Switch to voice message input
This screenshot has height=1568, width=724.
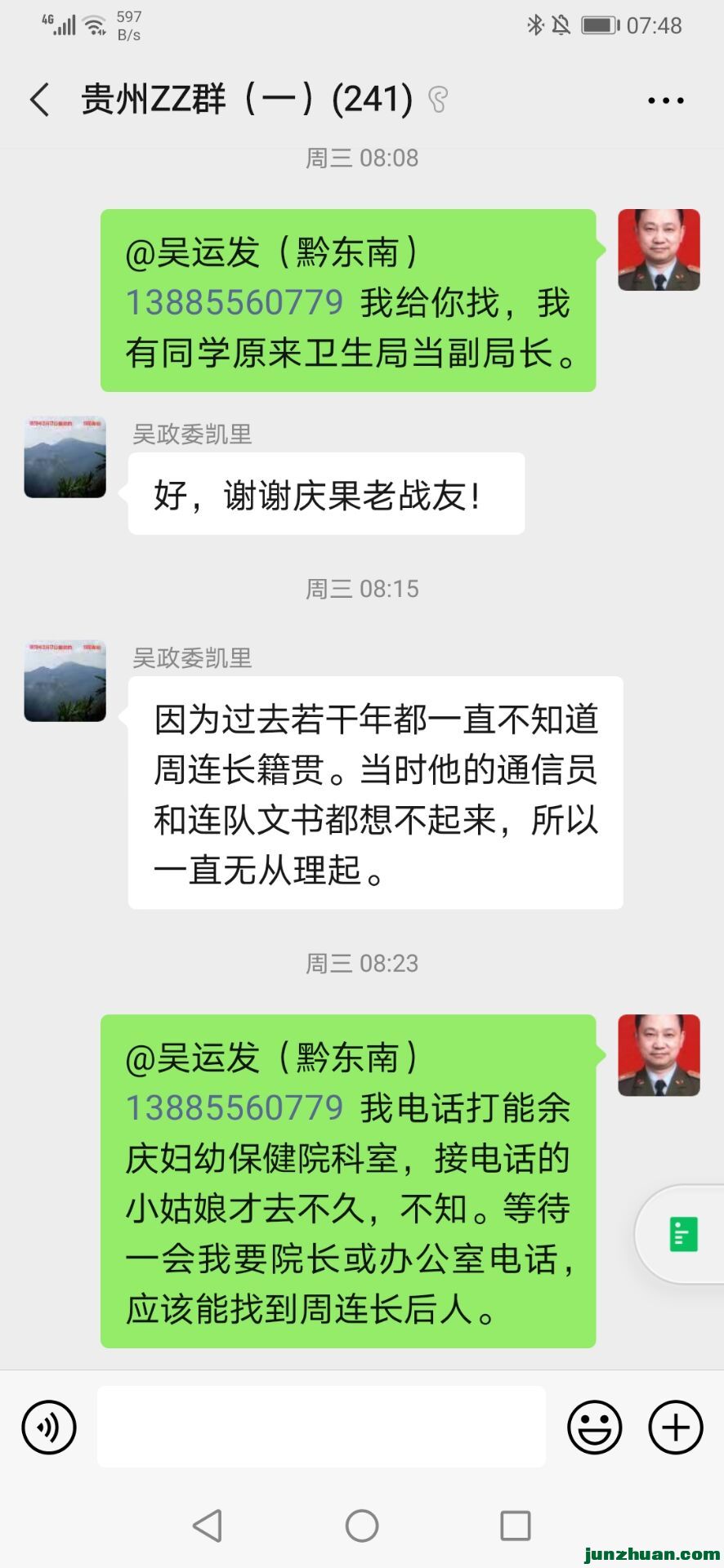(49, 1427)
